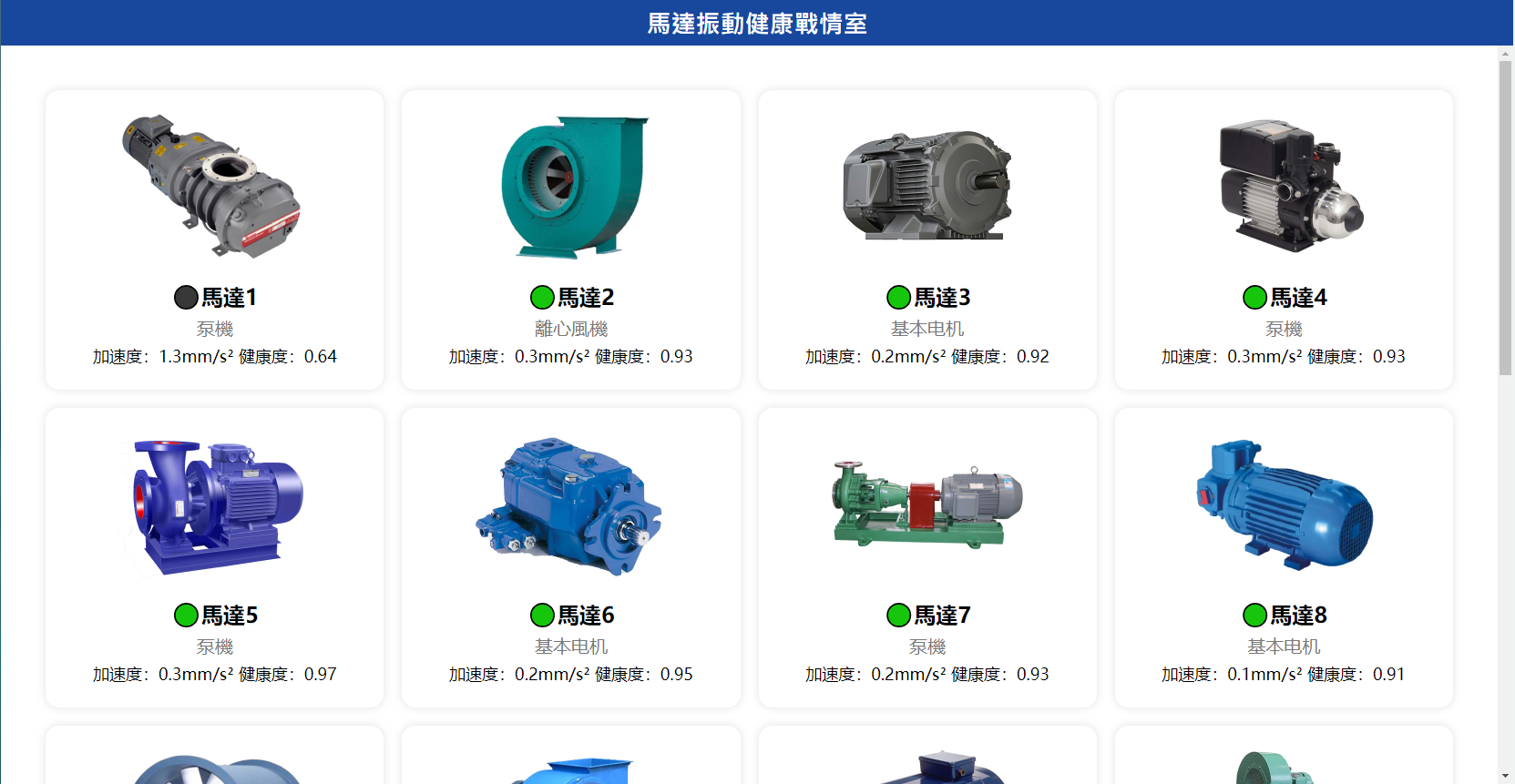View details for 馬達4 泵機
Screen dimensions: 1515x784
pyautogui.click(x=1284, y=239)
